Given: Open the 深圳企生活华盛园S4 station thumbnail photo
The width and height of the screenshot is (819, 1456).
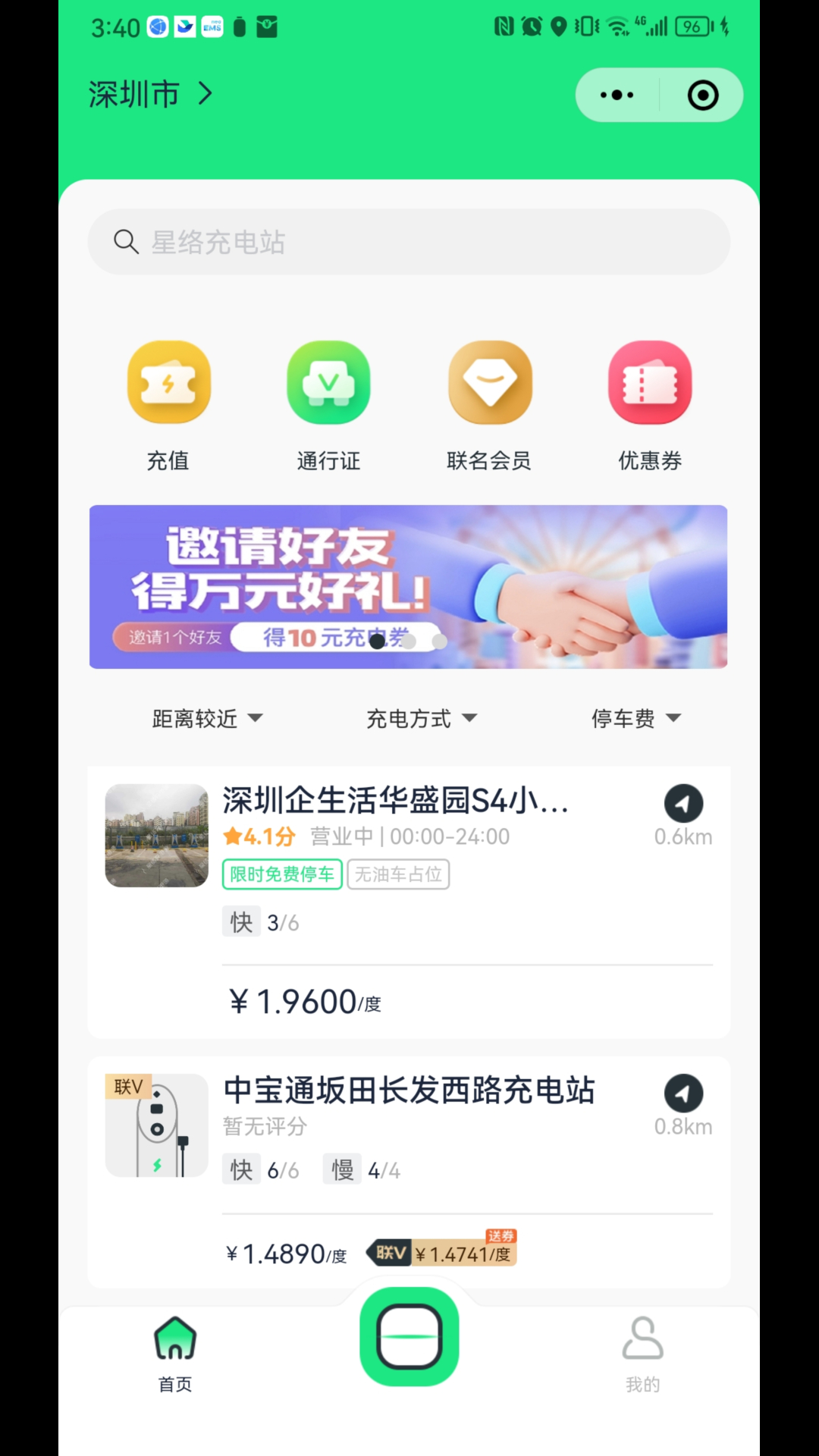Looking at the screenshot, I should click(x=156, y=836).
